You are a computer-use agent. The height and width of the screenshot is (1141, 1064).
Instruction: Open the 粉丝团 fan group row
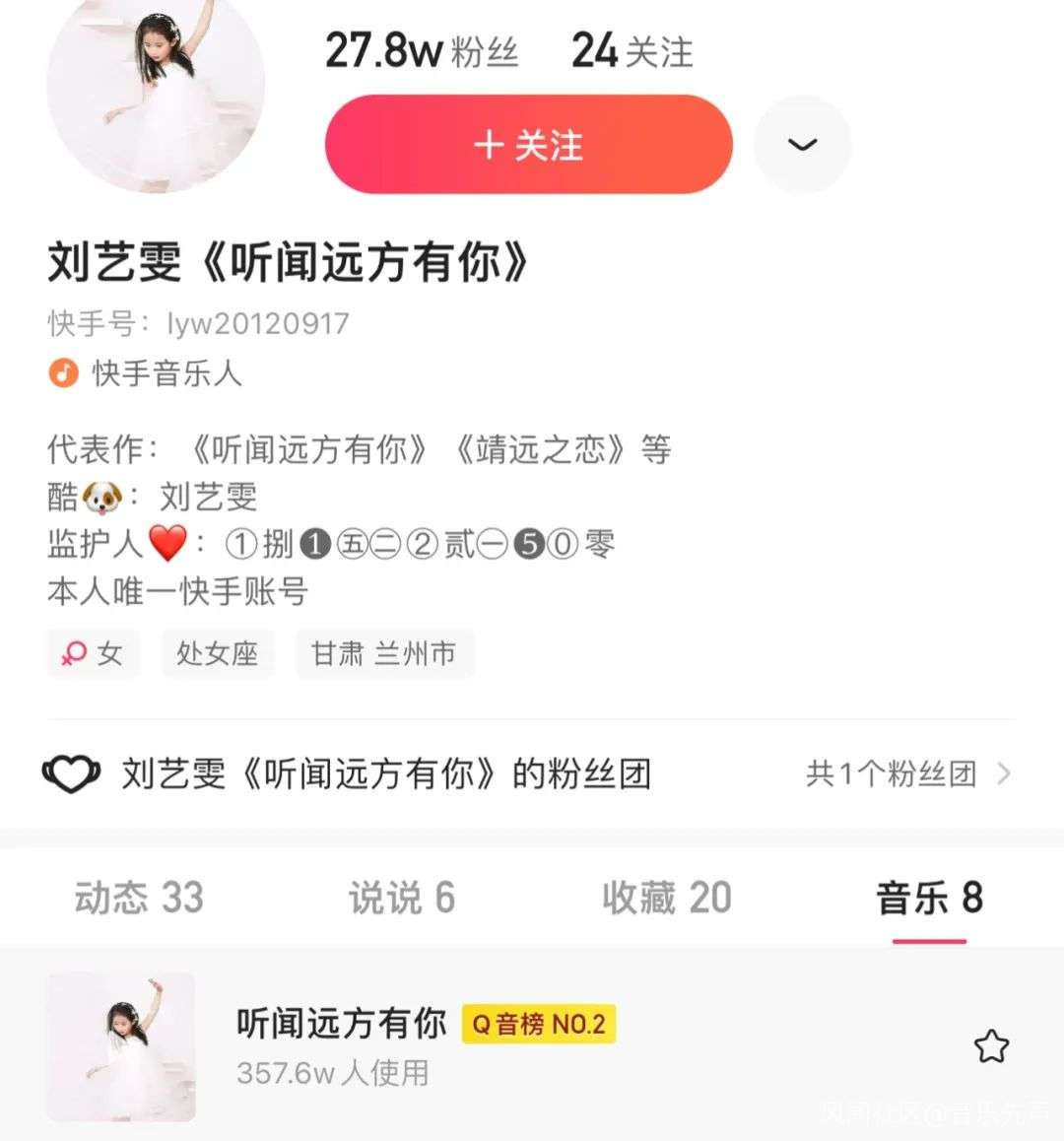tap(528, 773)
